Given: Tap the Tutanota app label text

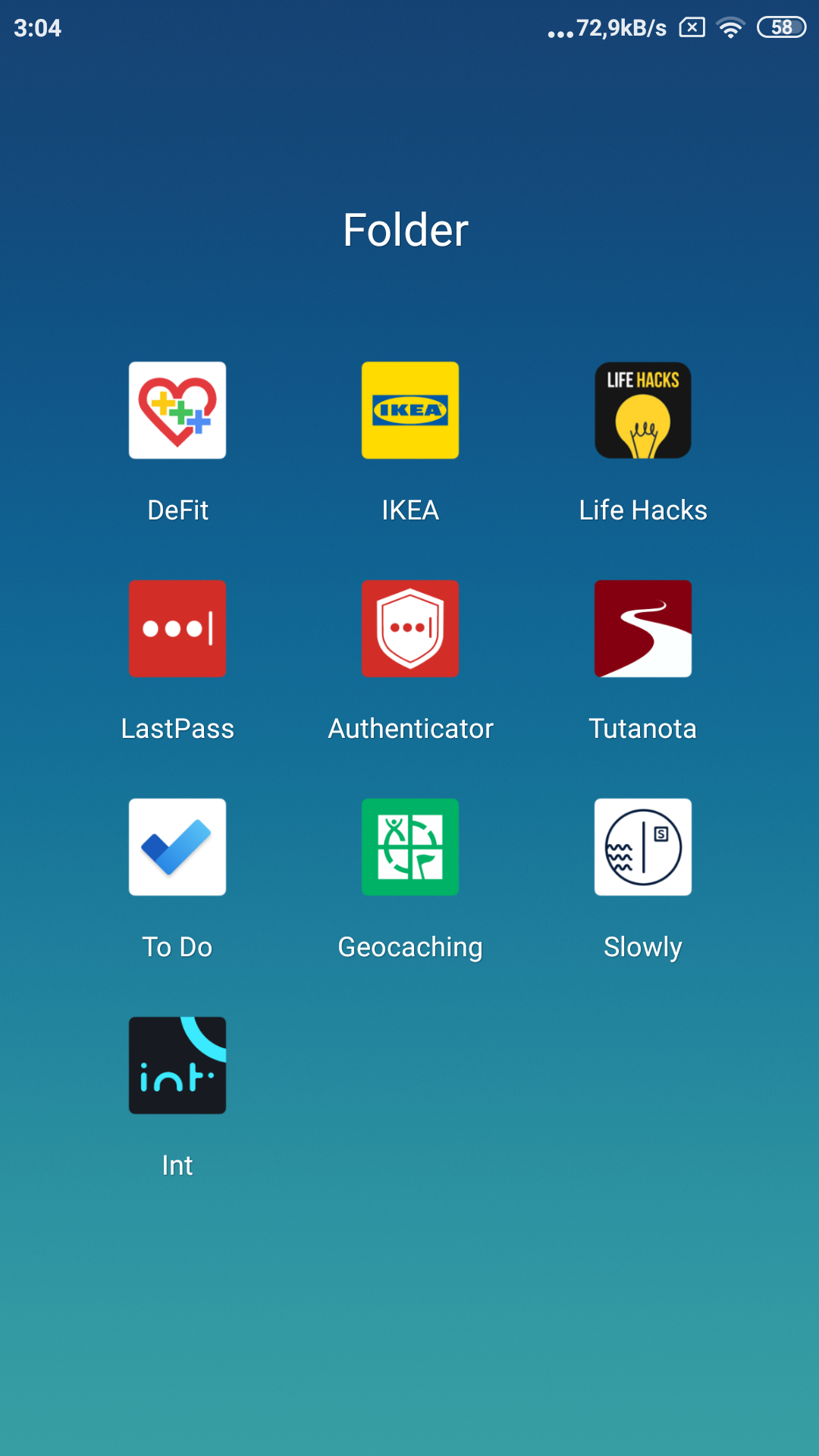Looking at the screenshot, I should coord(642,728).
